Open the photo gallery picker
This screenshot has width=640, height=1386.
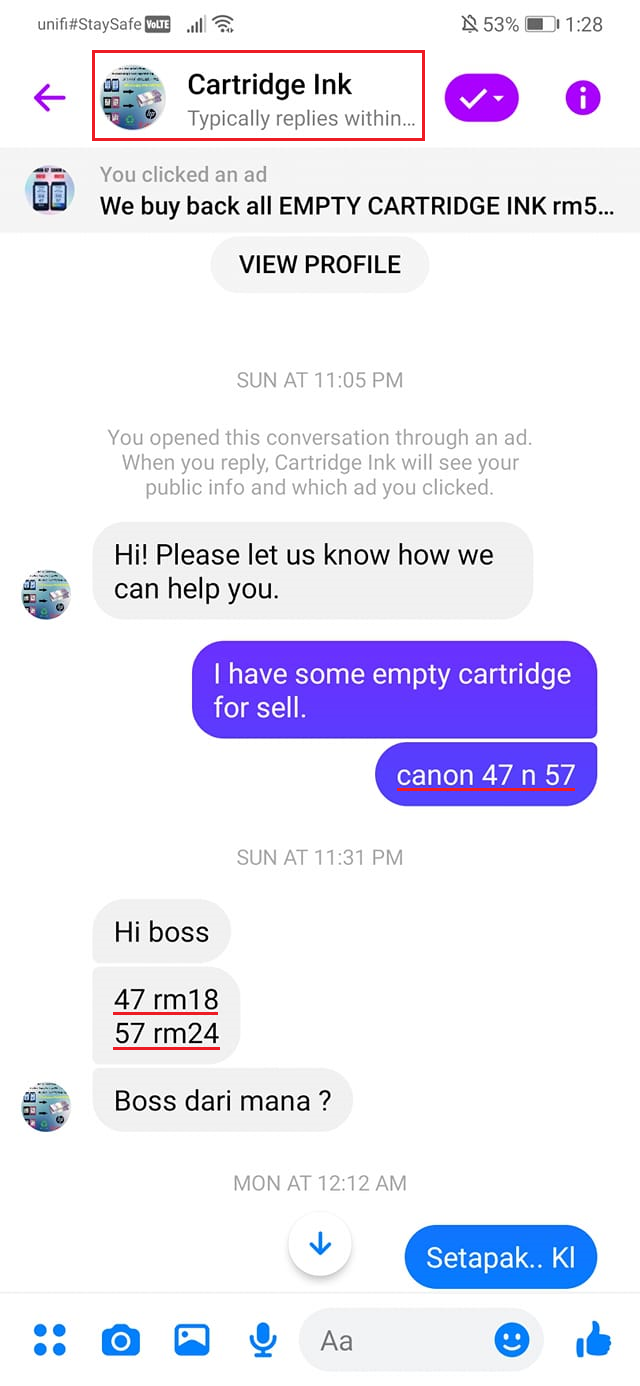click(192, 1340)
